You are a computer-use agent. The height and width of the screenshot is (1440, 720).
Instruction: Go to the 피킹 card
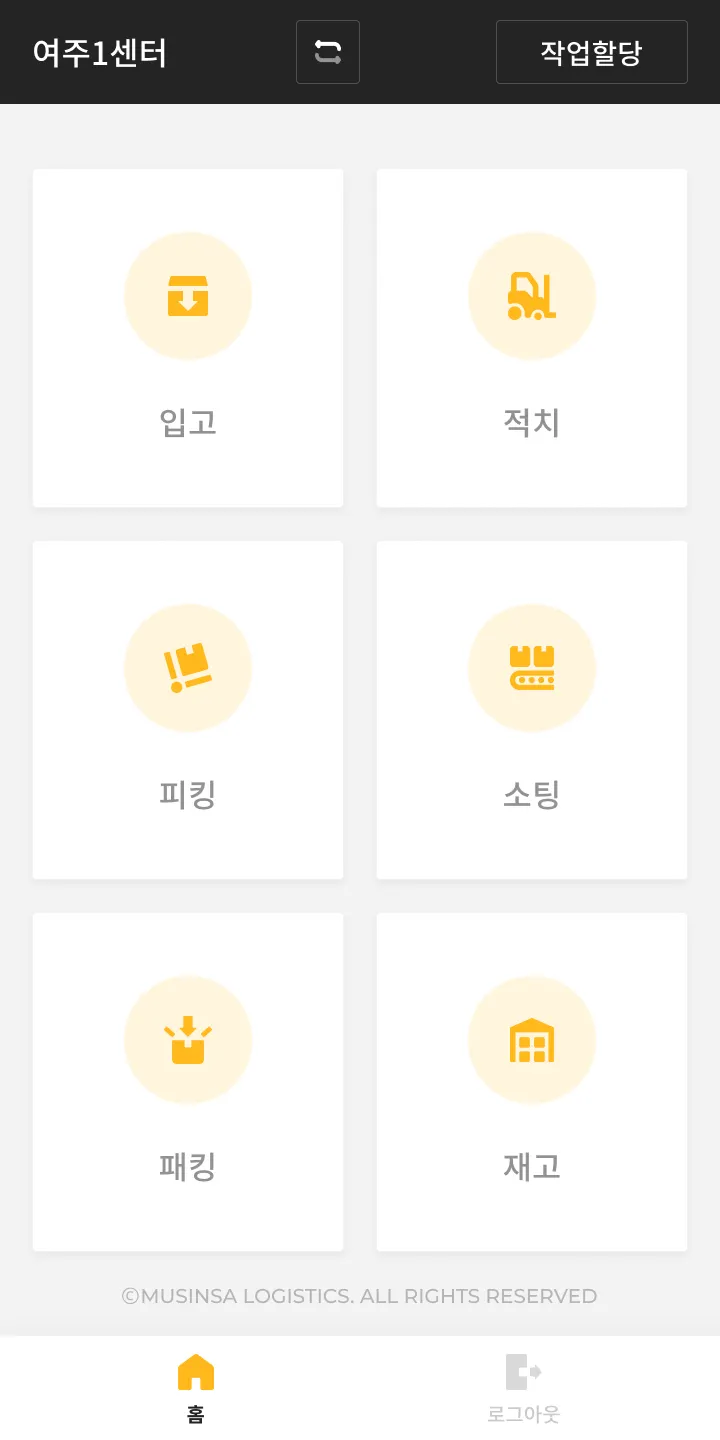click(x=188, y=710)
